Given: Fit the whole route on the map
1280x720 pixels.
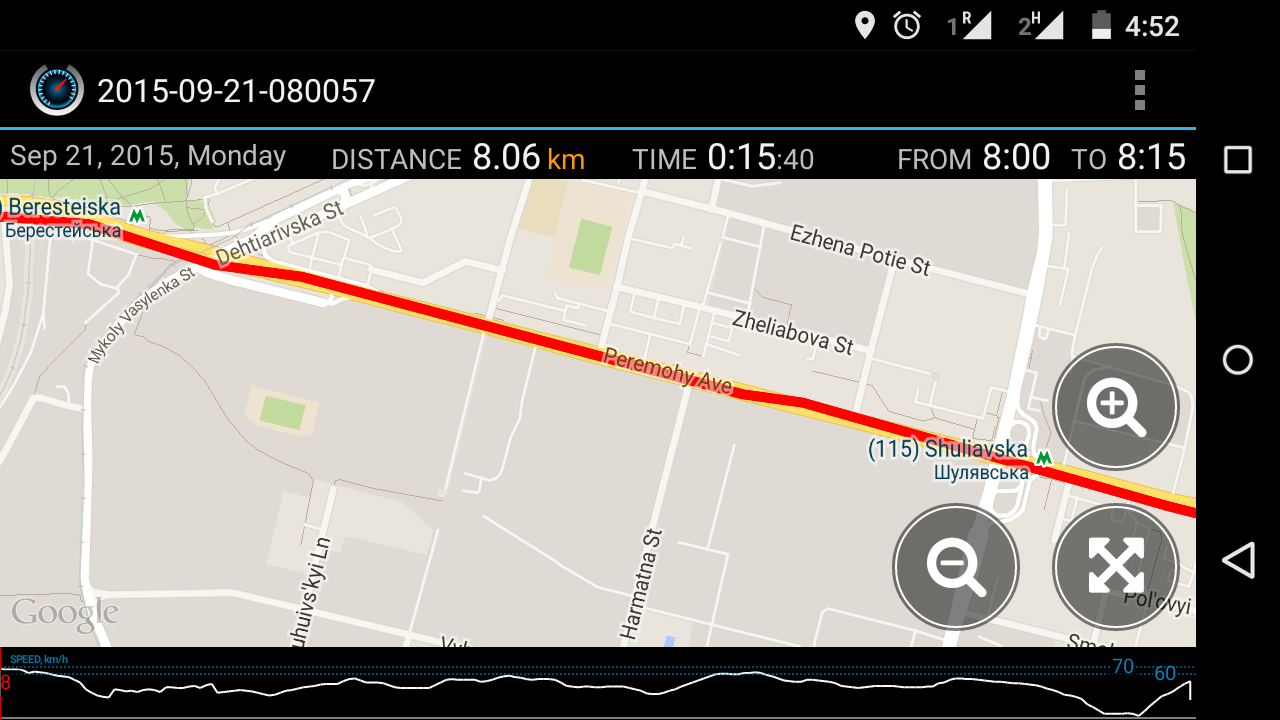Looking at the screenshot, I should pos(1116,566).
